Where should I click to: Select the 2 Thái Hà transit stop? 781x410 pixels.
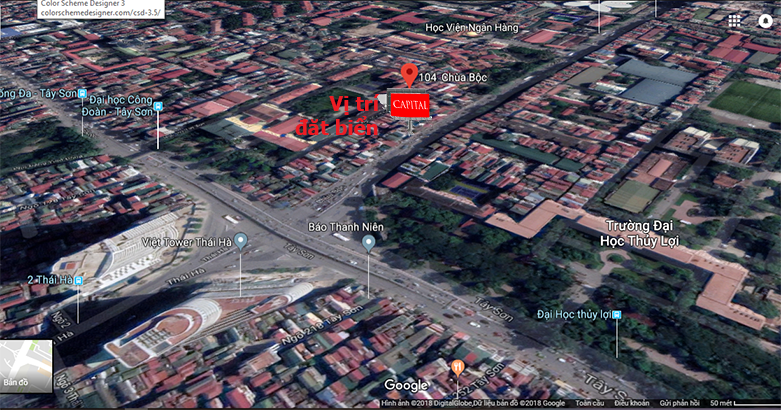(x=79, y=281)
